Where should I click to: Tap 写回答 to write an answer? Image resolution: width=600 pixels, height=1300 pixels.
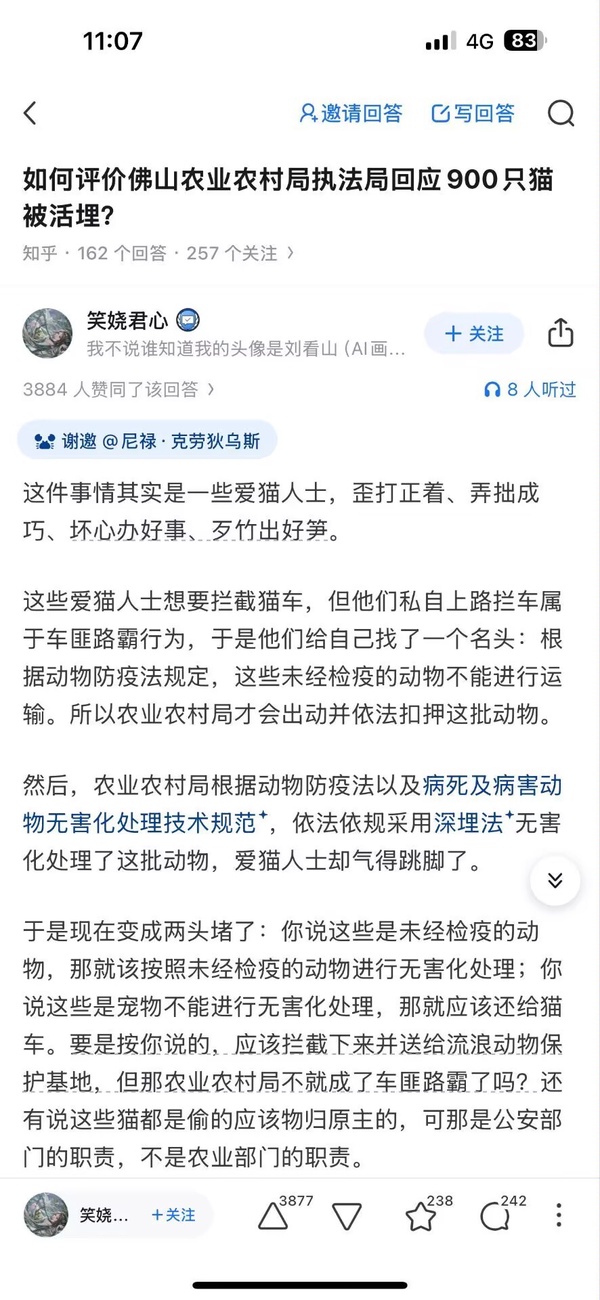tap(473, 113)
